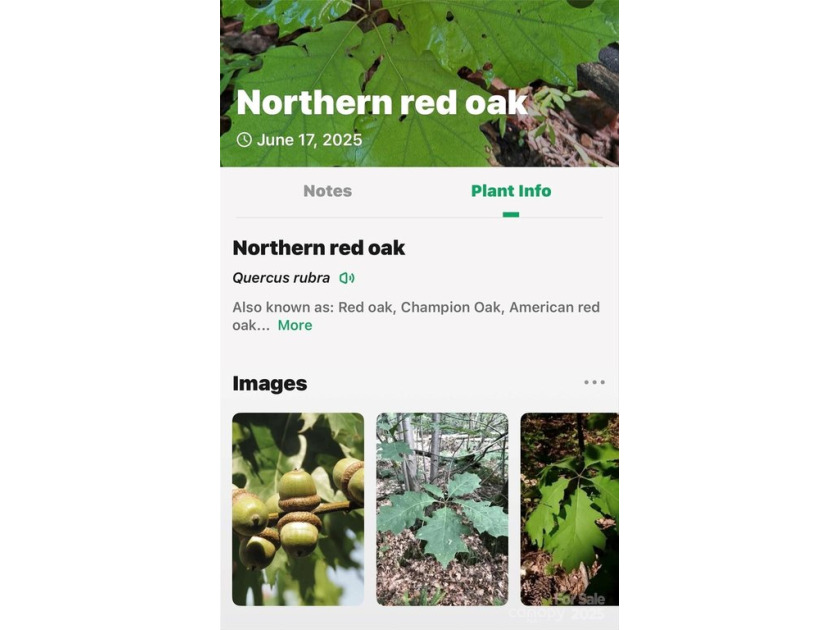
Task: Play Quercus rubra pronunciation audio
Action: click(347, 278)
